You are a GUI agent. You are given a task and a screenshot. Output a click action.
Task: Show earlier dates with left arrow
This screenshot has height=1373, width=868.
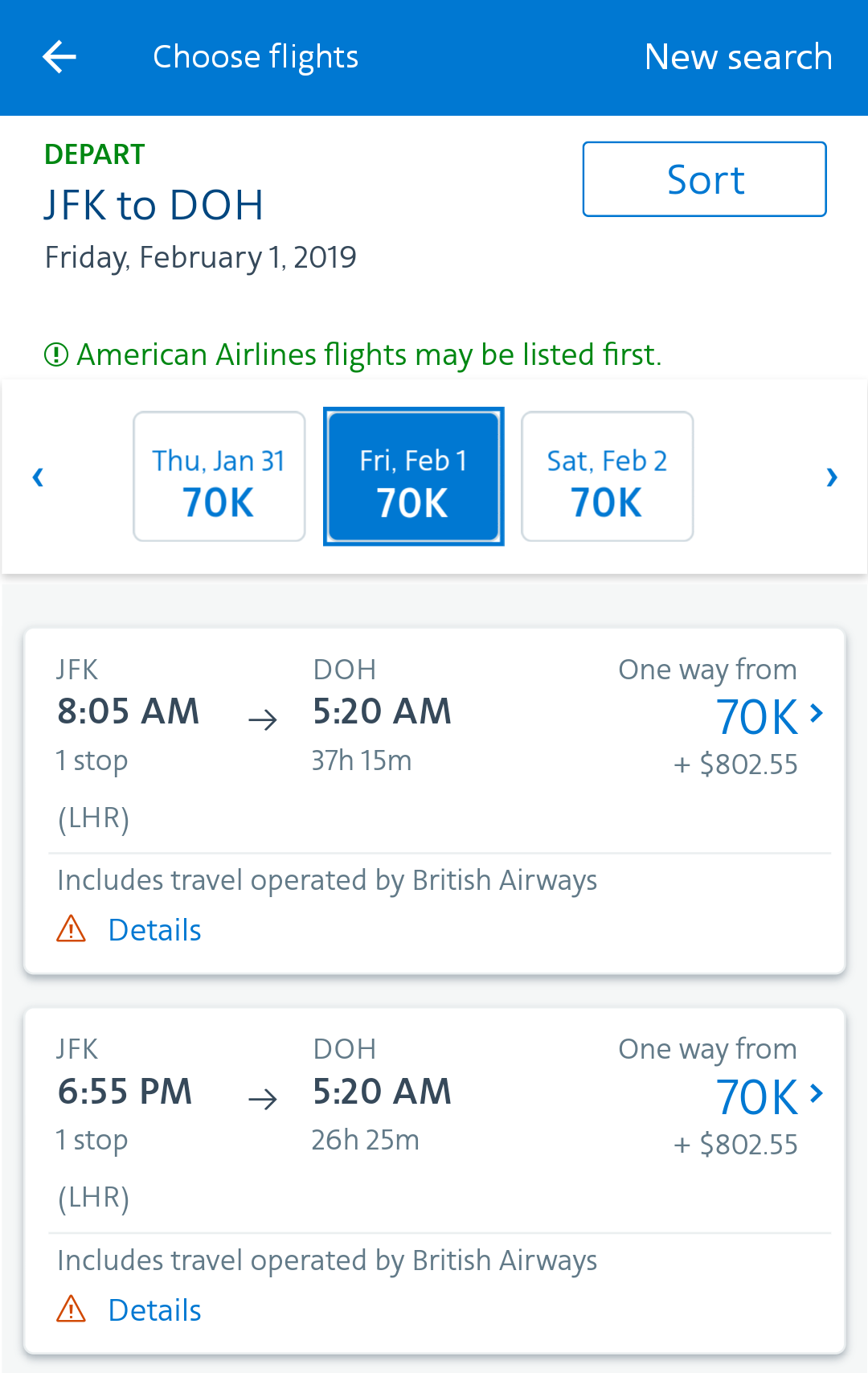[x=38, y=477]
